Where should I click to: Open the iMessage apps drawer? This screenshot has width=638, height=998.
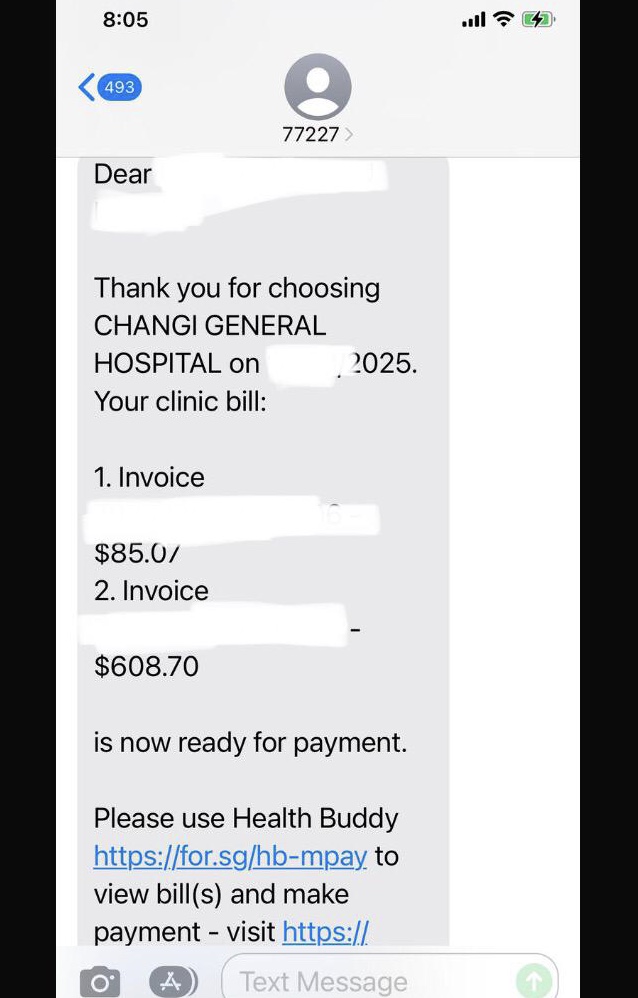173,981
